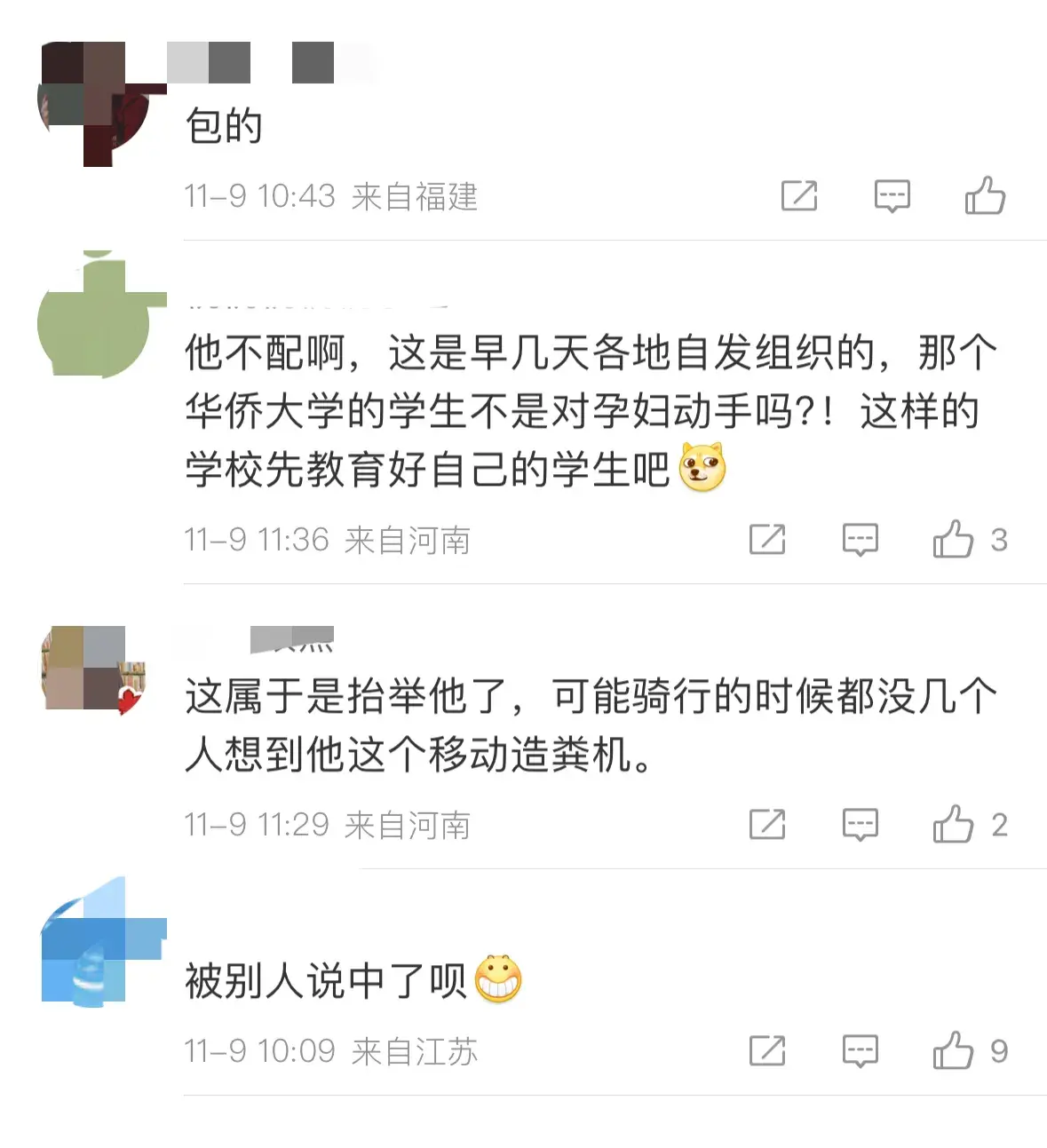Click the repost icon on the 移动造粪机 comment
Image resolution: width=1047 pixels, height=1148 pixels.
click(769, 825)
